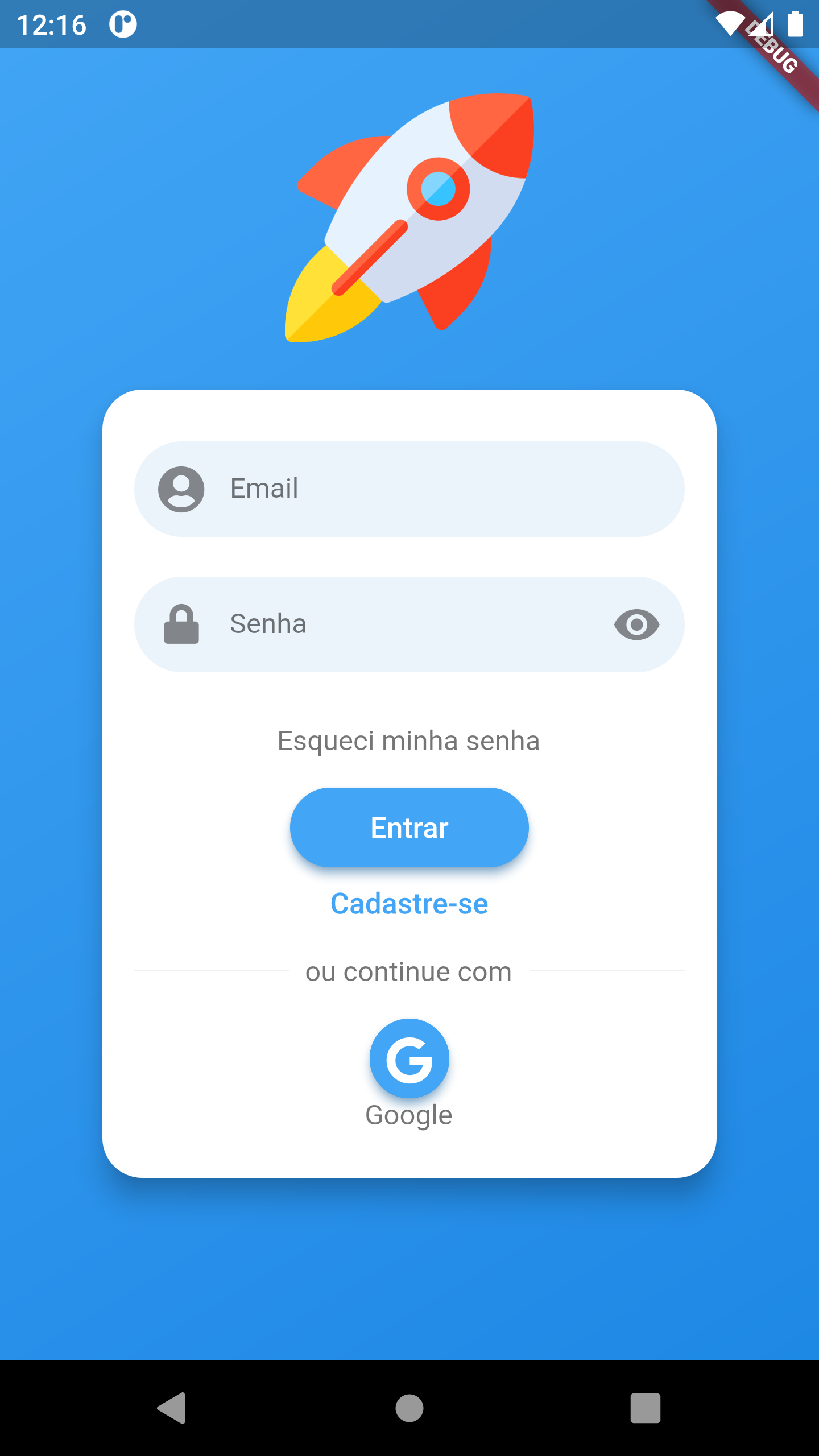Open the Cadastre-se registration link
Image resolution: width=819 pixels, height=1456 pixels.
409,904
